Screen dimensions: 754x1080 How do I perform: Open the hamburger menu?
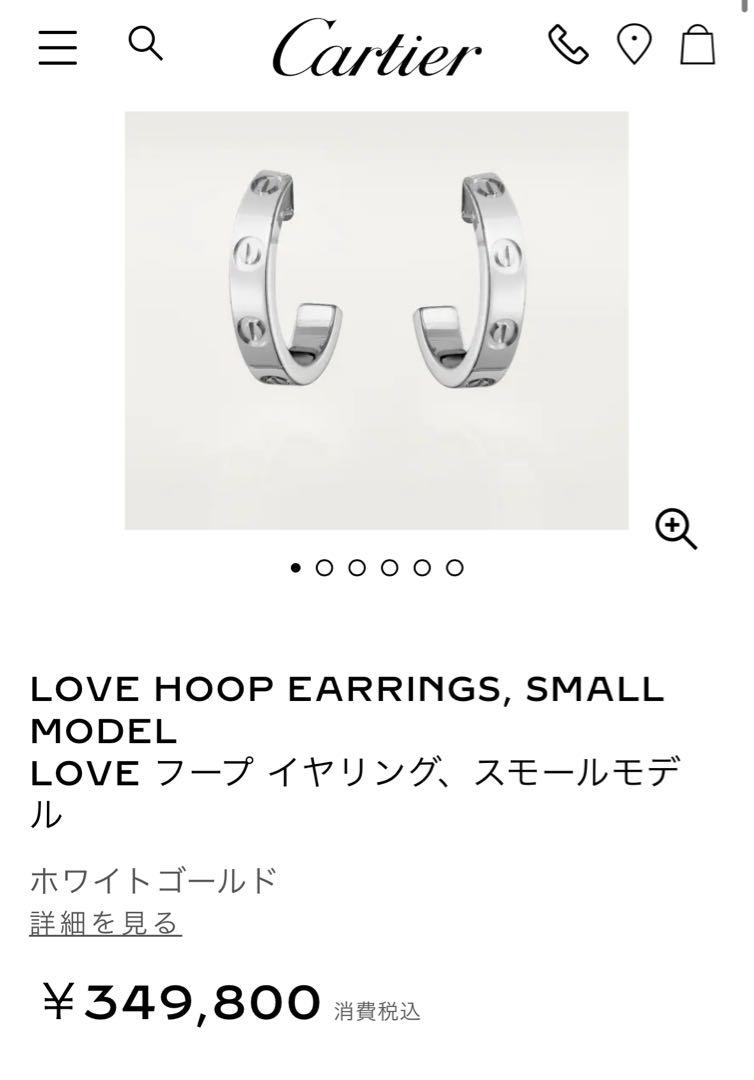[58, 47]
